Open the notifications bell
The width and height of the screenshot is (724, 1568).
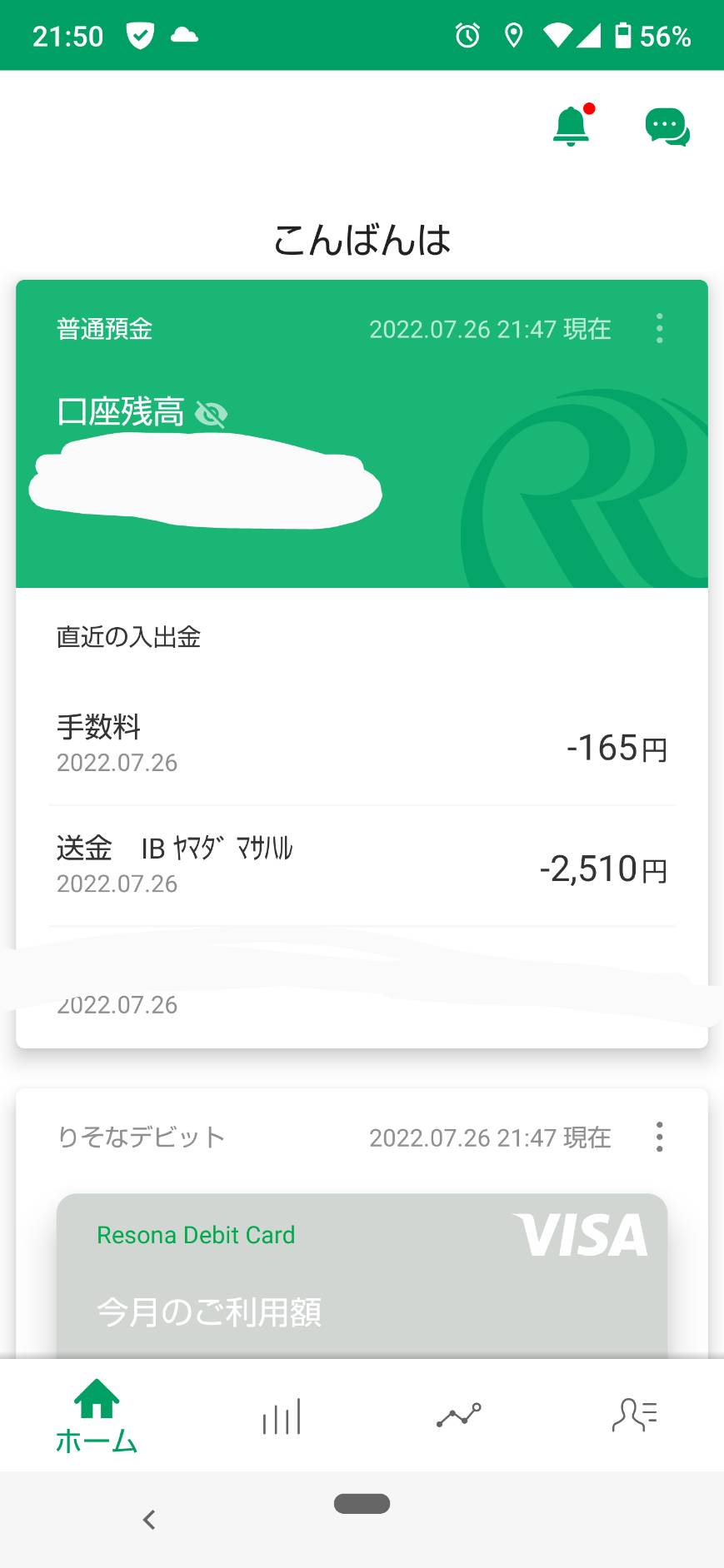click(x=572, y=126)
